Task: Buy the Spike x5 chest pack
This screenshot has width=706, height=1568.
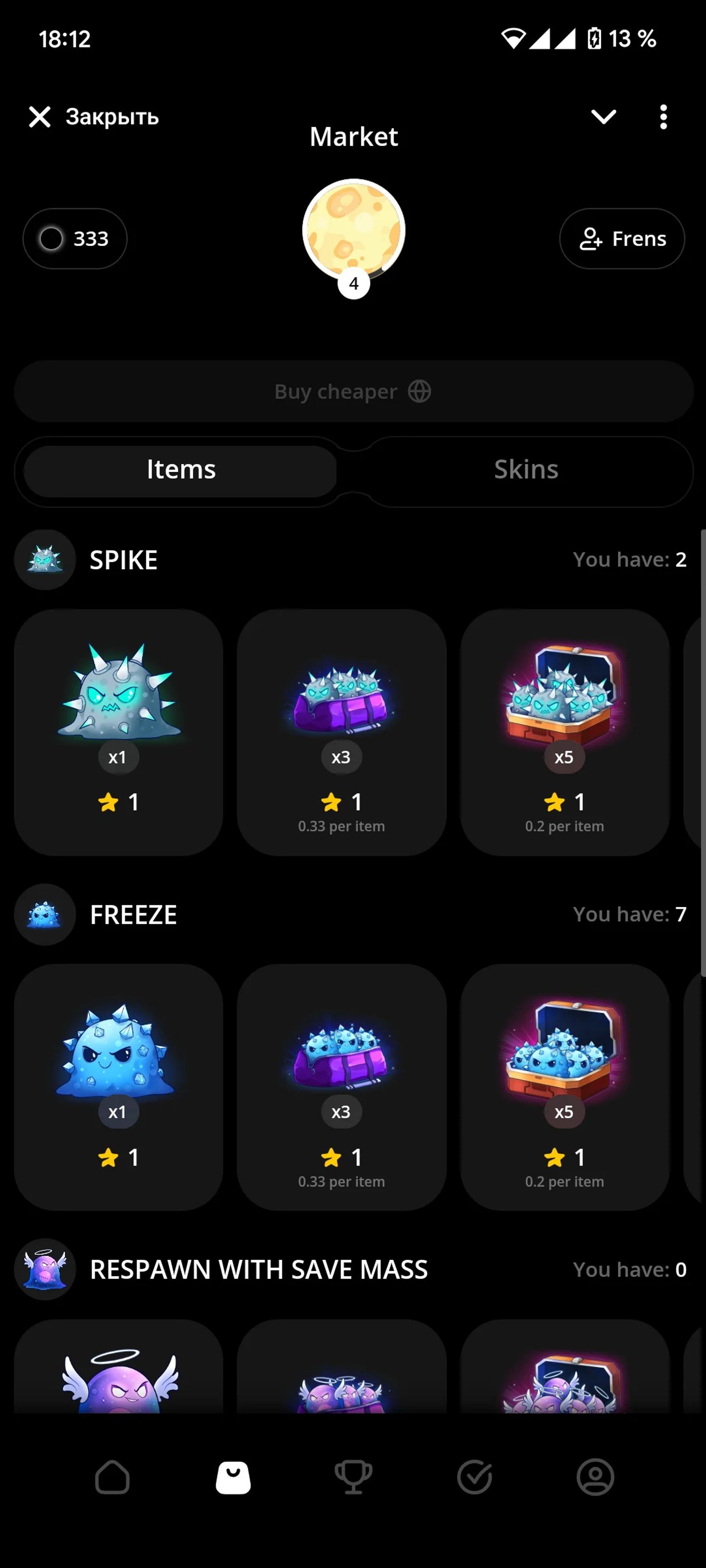Action: pyautogui.click(x=564, y=732)
